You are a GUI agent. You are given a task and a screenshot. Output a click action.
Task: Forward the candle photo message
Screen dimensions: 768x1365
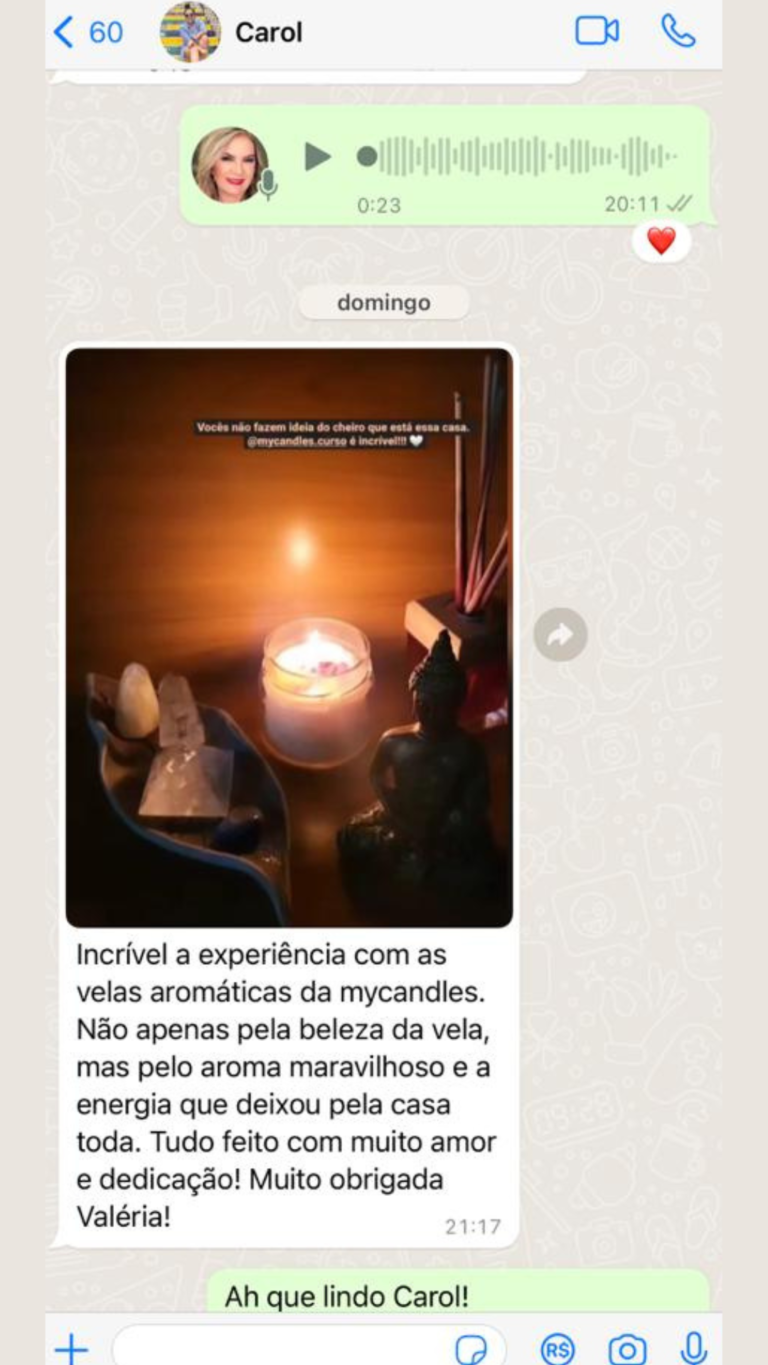tap(560, 635)
